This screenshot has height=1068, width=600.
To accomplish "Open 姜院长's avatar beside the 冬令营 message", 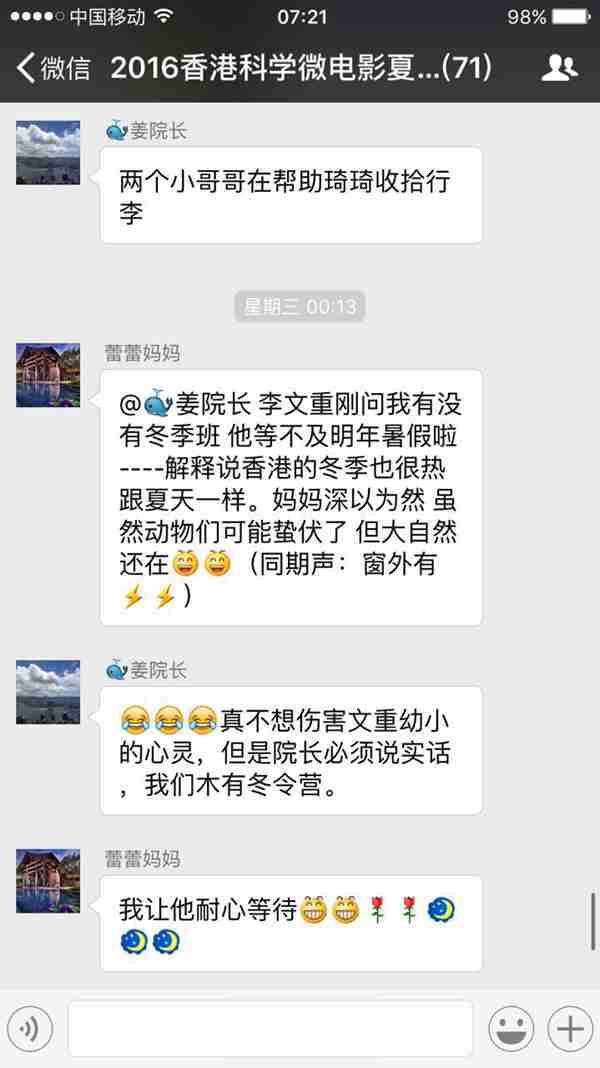I will (48, 692).
